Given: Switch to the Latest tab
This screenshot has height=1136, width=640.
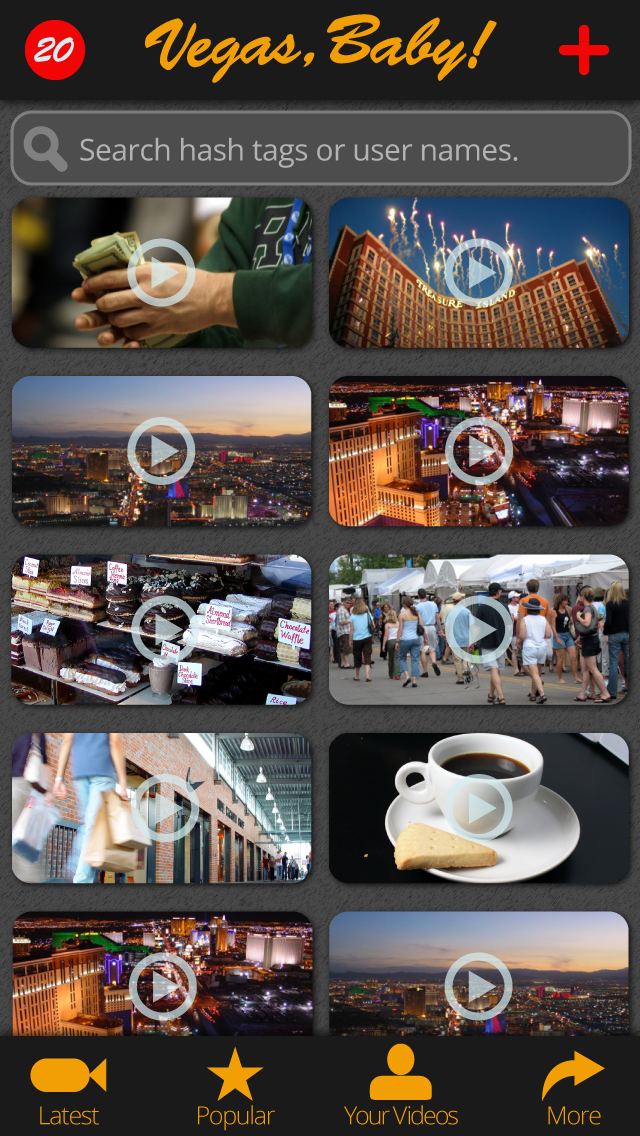Looking at the screenshot, I should [x=68, y=1087].
